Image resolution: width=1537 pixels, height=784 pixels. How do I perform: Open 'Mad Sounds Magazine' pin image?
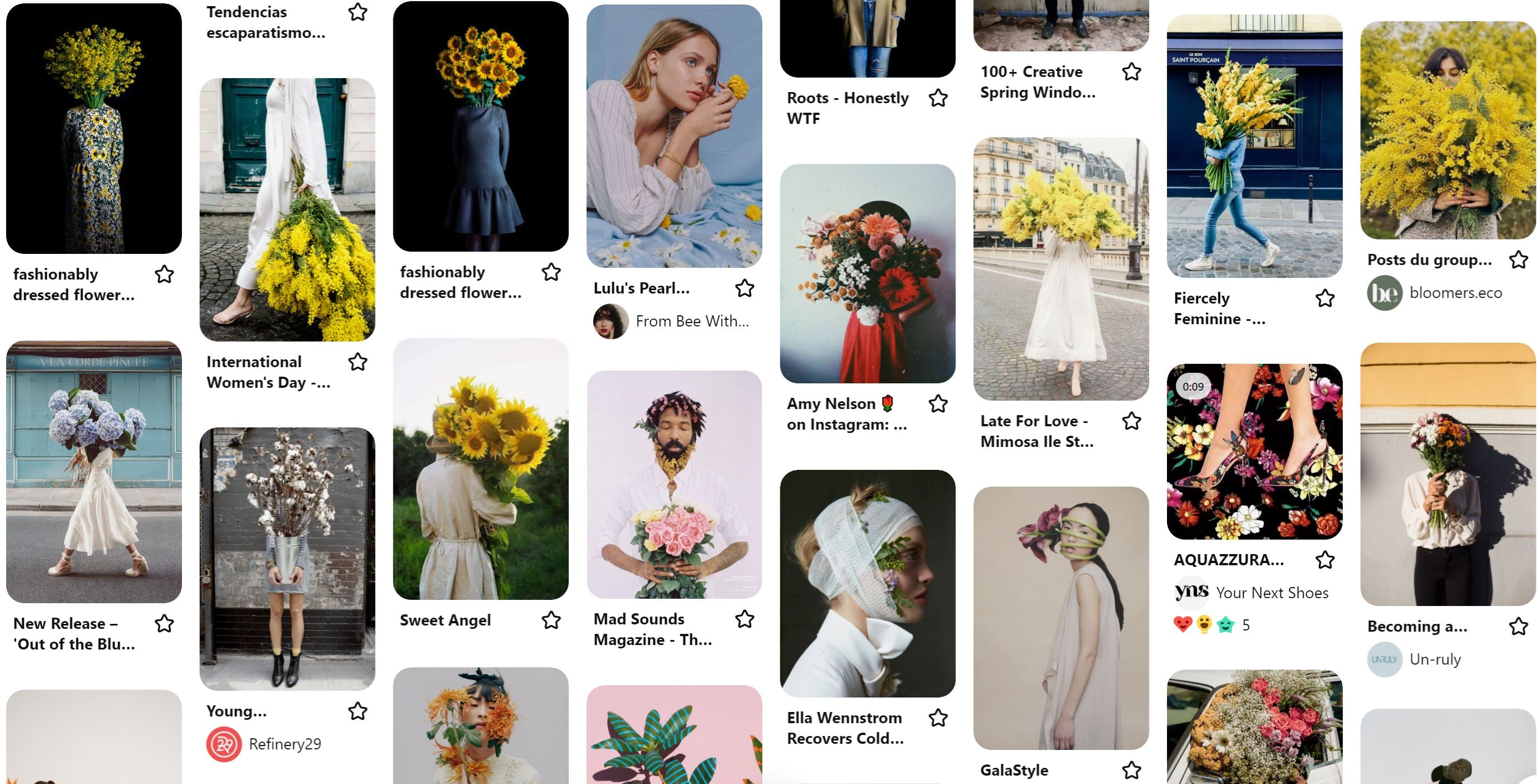coord(674,484)
